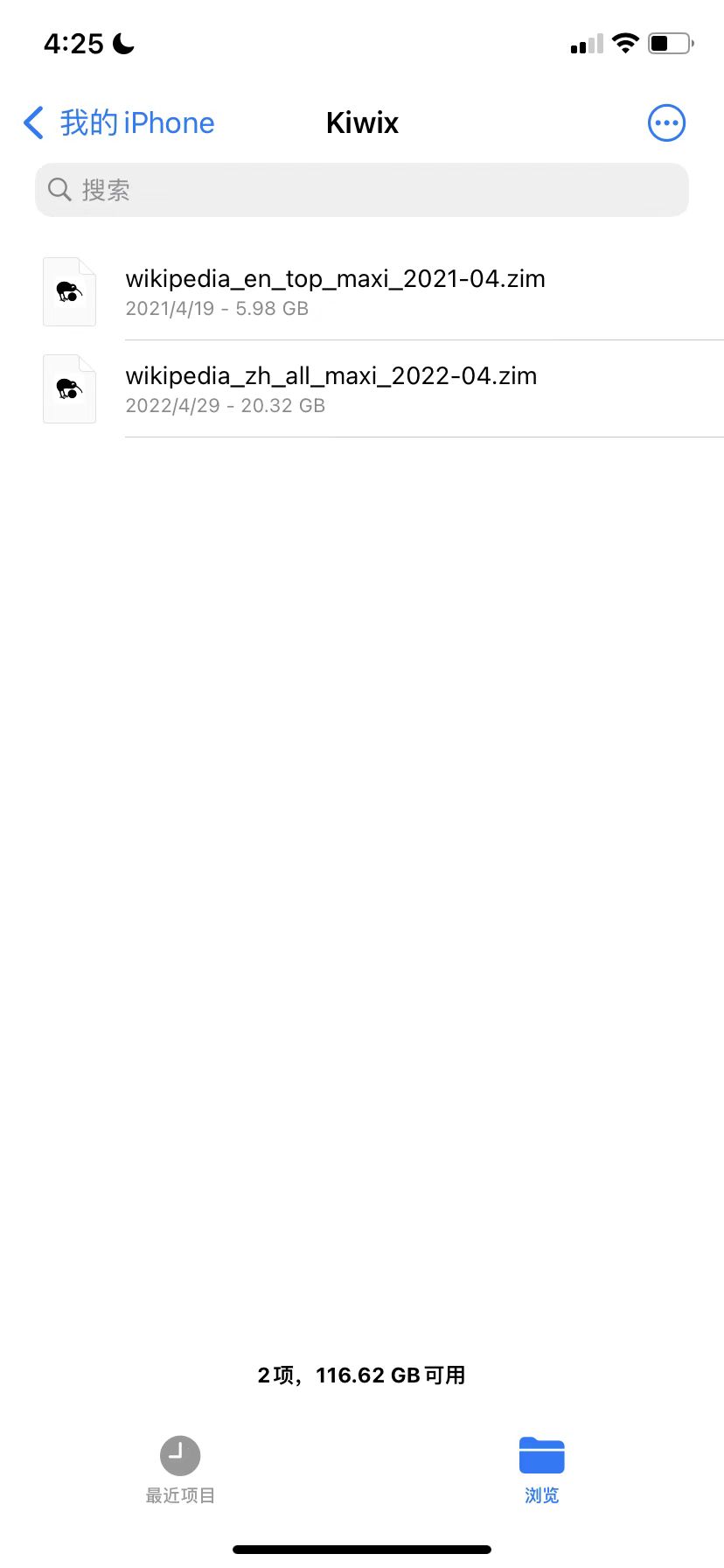
Task: Open the more options ellipsis menu
Action: (x=666, y=123)
